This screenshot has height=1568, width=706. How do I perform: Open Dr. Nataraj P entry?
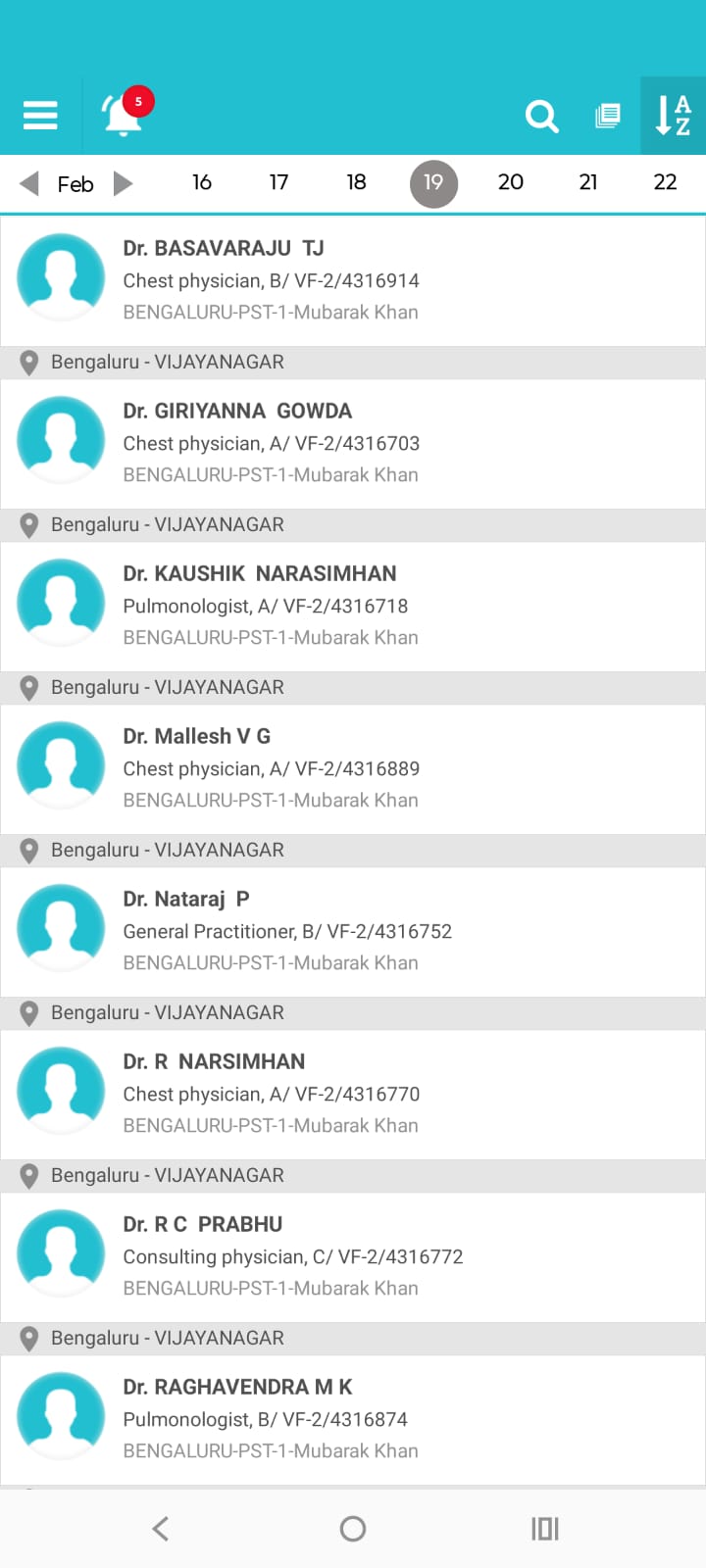pyautogui.click(x=353, y=931)
